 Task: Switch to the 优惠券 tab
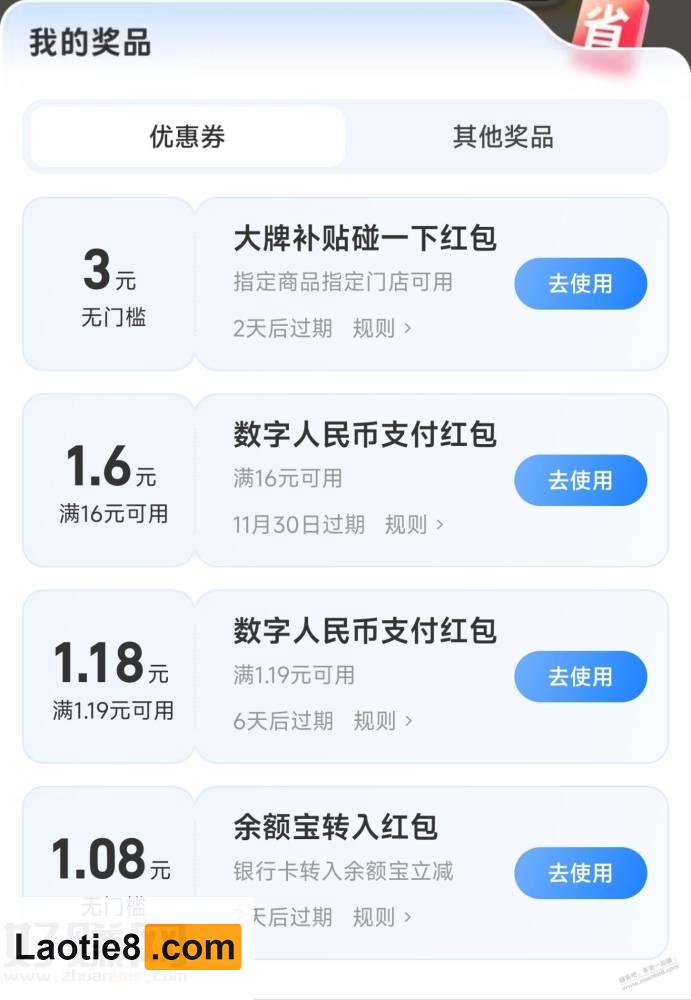[x=187, y=137]
